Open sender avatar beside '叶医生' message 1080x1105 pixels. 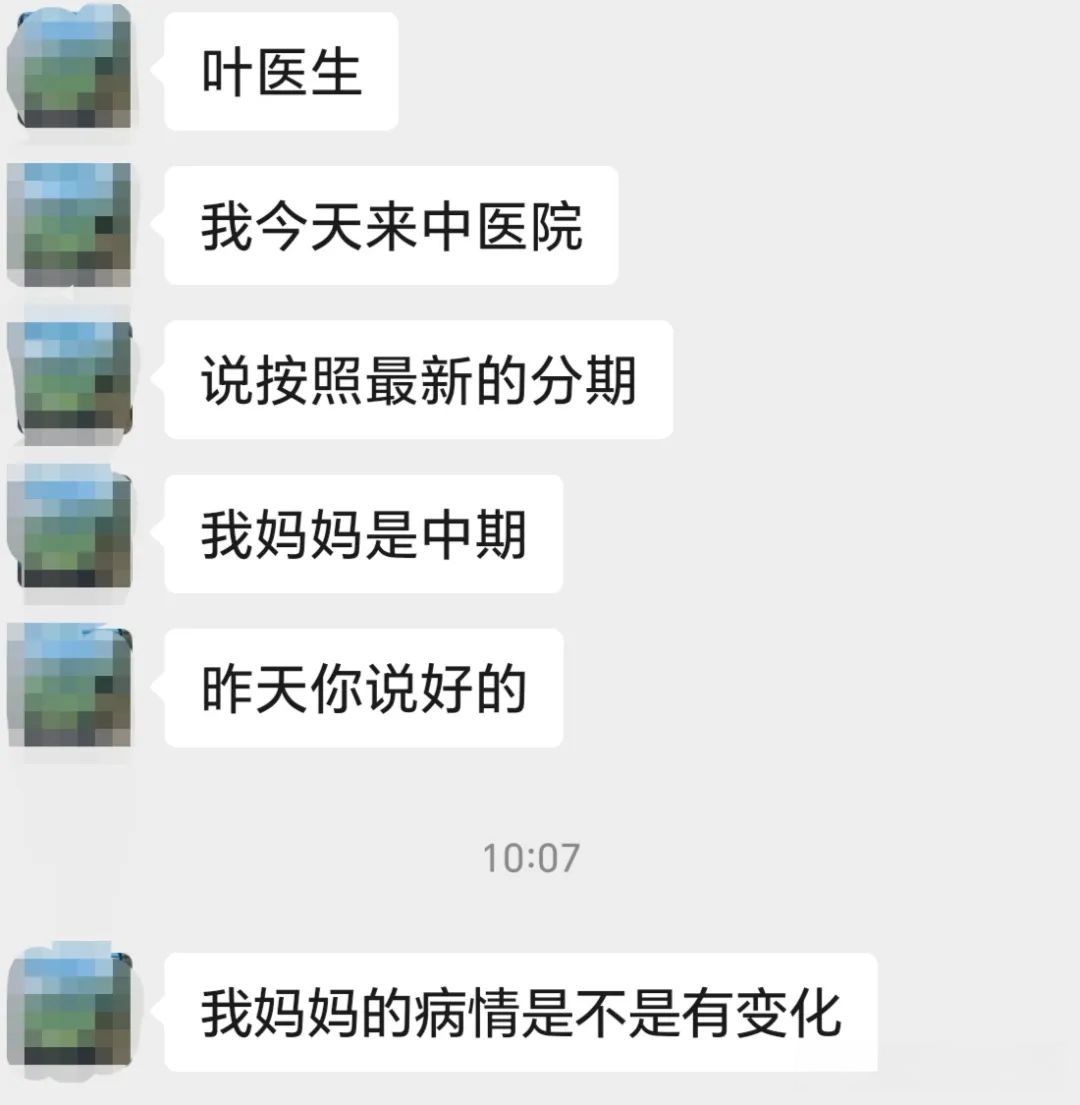pyautogui.click(x=68, y=70)
